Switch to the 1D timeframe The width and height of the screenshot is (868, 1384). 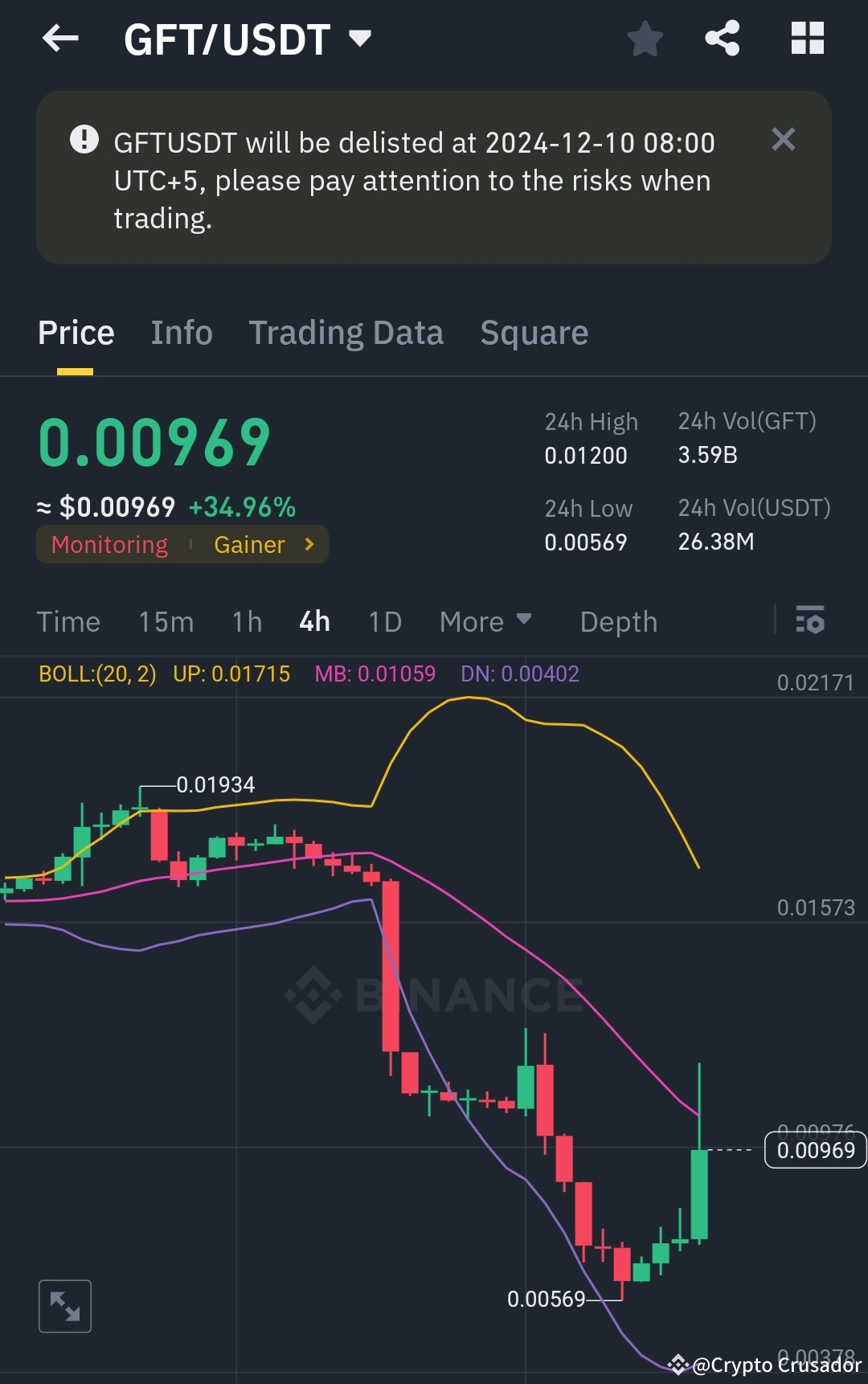click(x=383, y=621)
